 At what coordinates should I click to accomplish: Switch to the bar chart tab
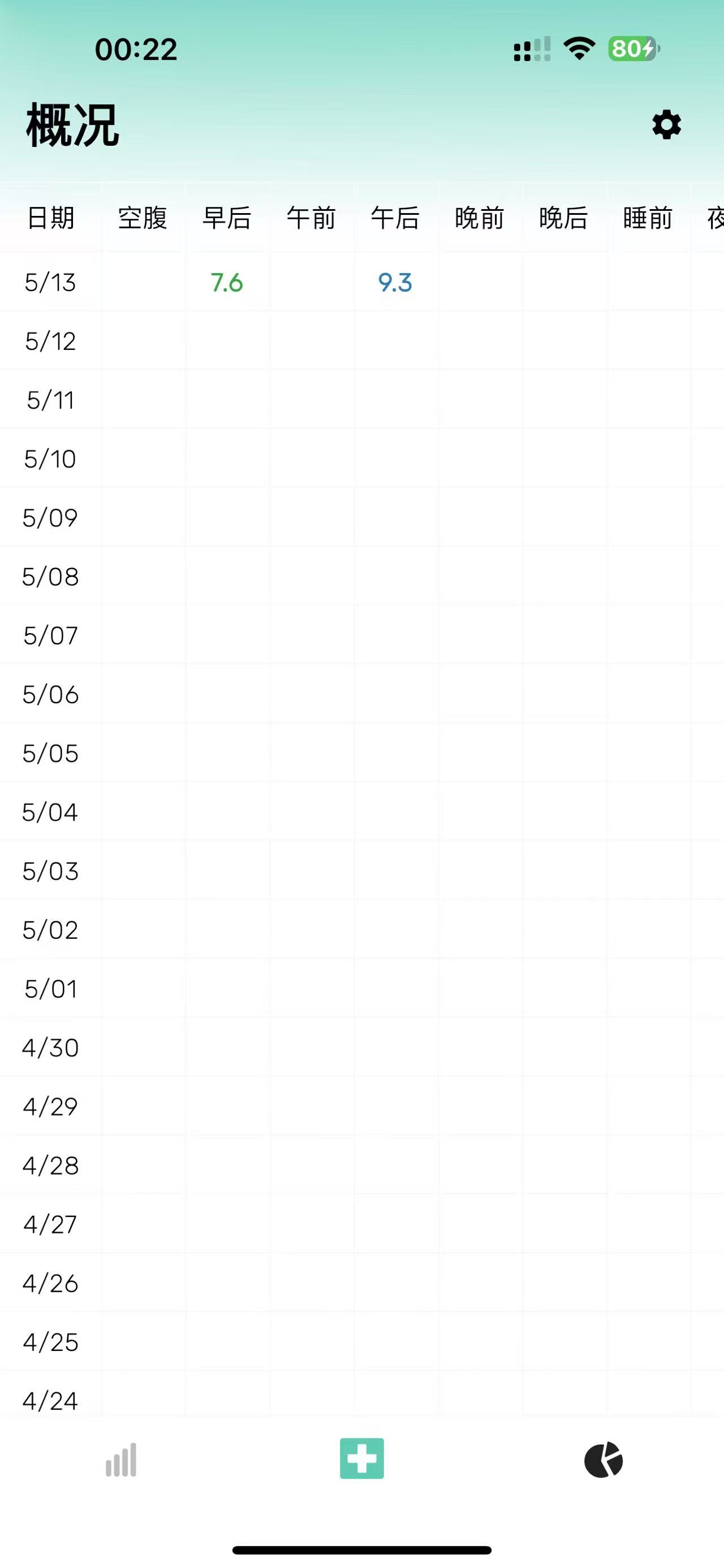point(121,1459)
